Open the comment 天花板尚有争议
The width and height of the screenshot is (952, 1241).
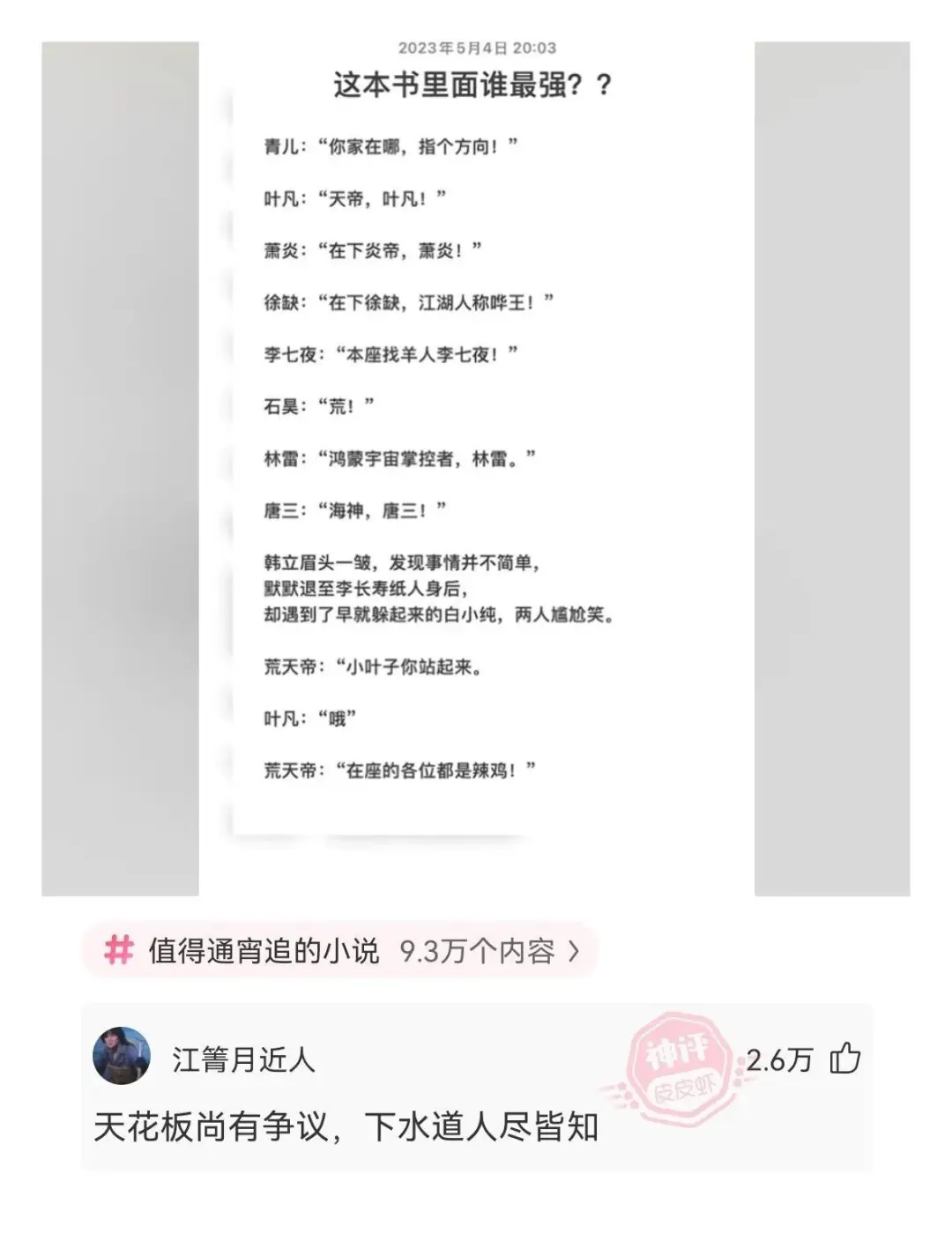tap(346, 1127)
